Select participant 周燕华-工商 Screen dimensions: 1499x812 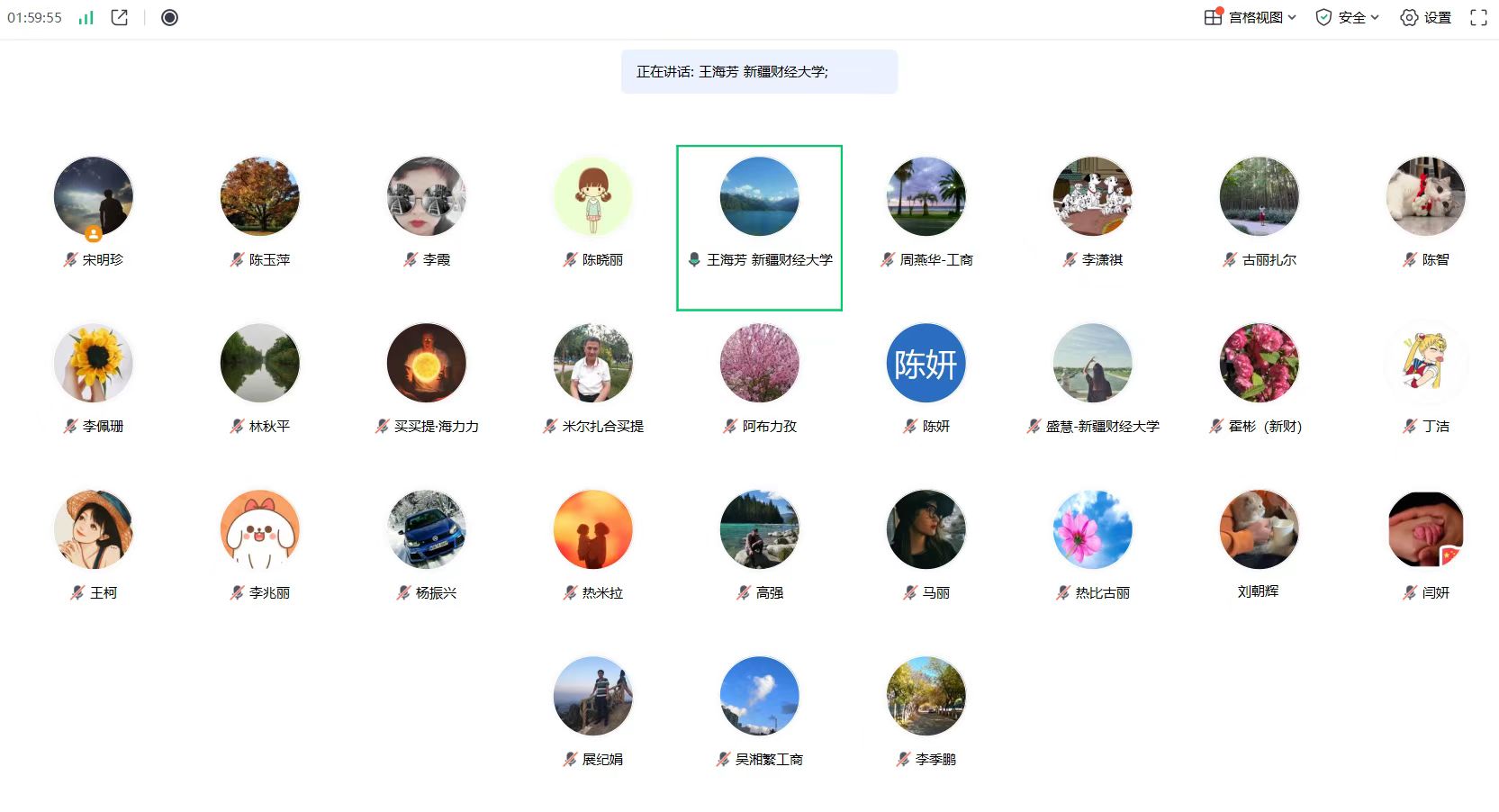click(x=926, y=196)
